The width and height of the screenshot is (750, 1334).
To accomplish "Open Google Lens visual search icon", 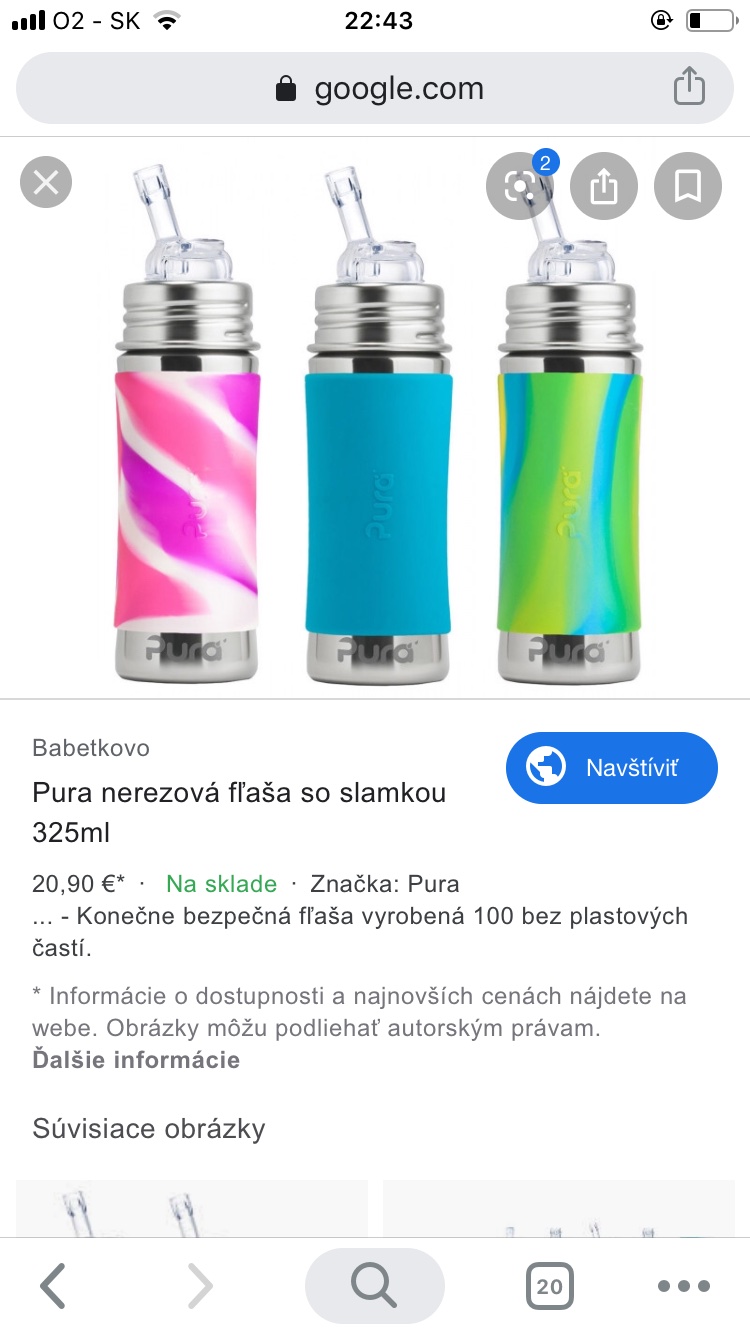I will pyautogui.click(x=520, y=185).
